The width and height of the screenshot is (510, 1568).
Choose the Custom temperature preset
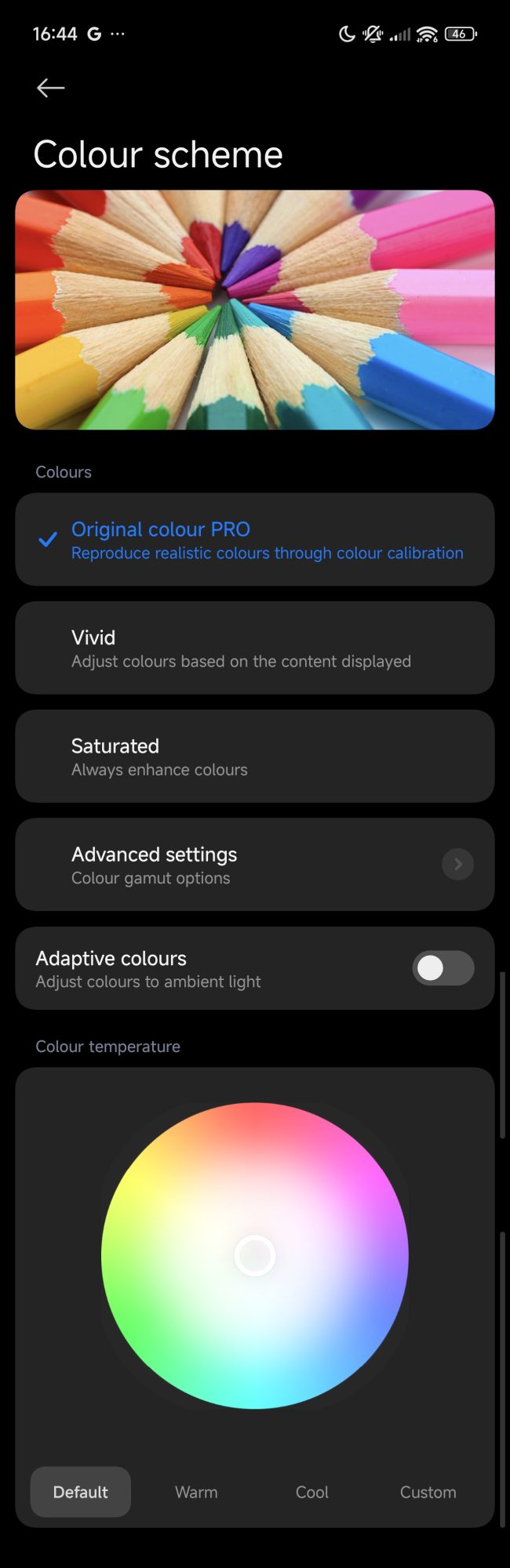[428, 1492]
